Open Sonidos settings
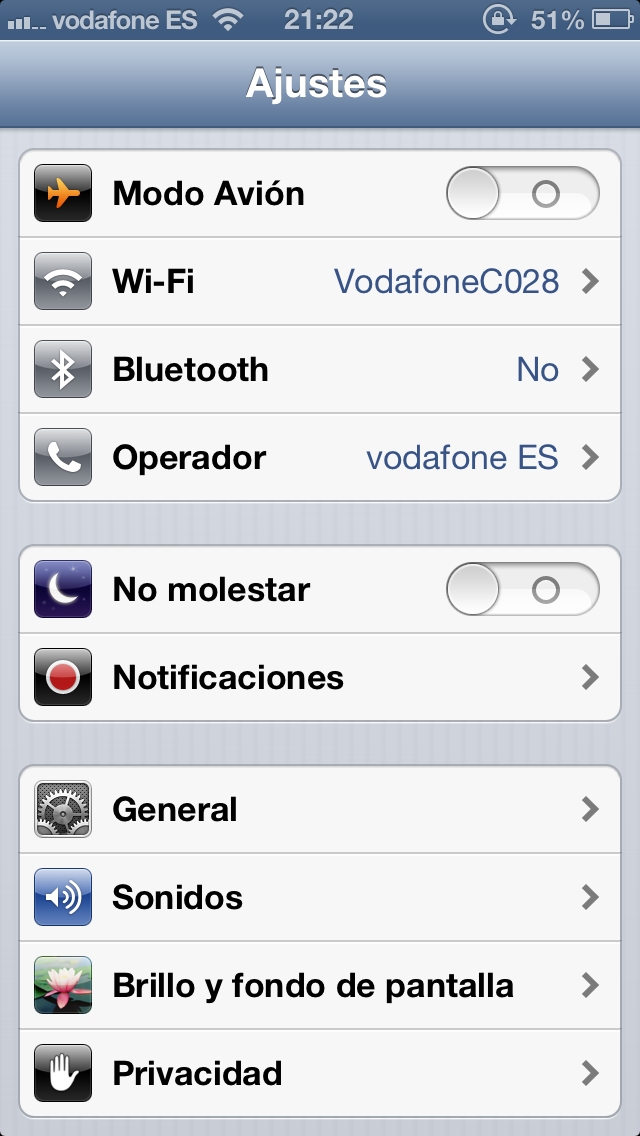Screen dimensions: 640x1136 tap(320, 898)
